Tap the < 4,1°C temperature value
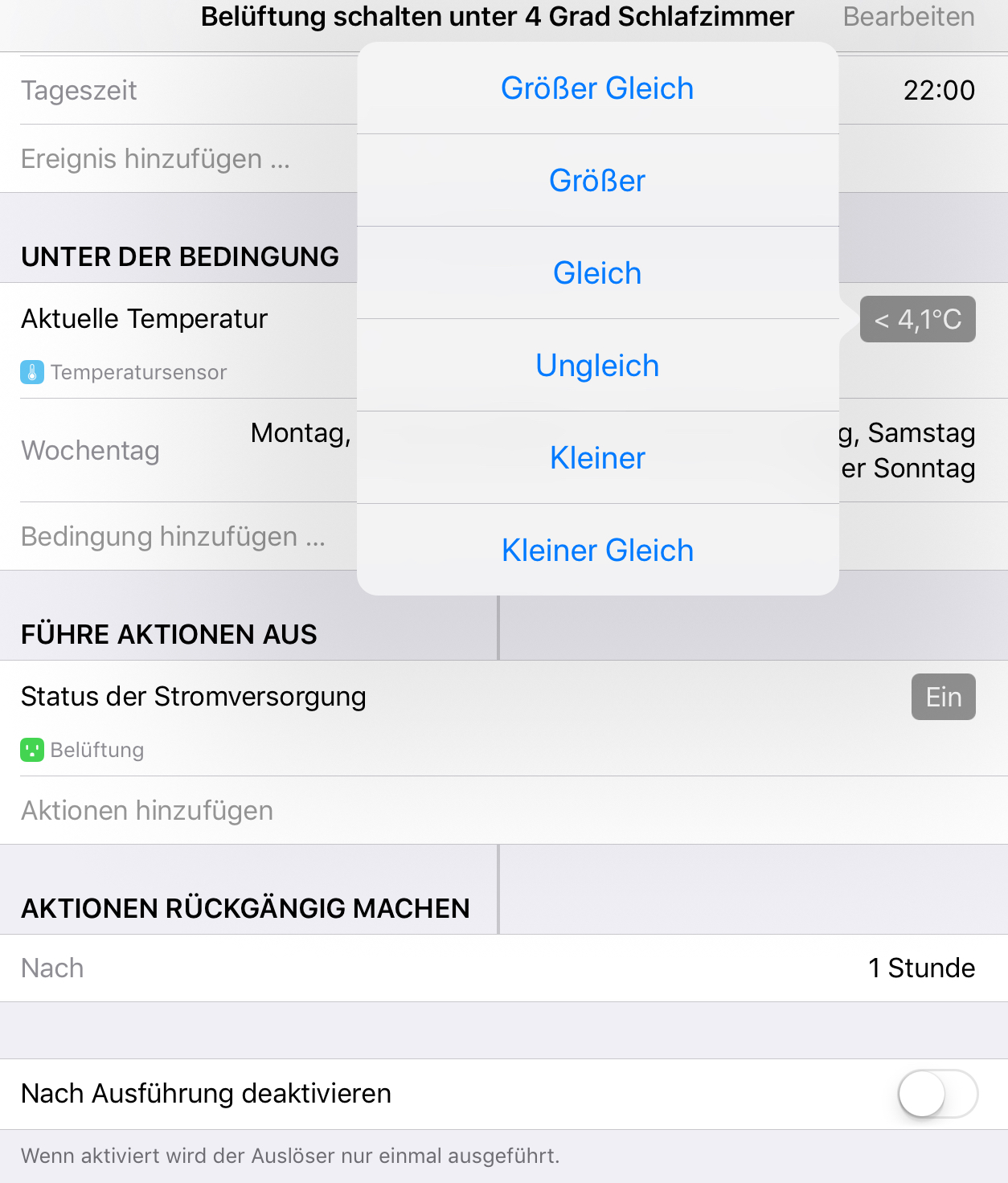Screen dimensions: 1008x1183 [917, 320]
